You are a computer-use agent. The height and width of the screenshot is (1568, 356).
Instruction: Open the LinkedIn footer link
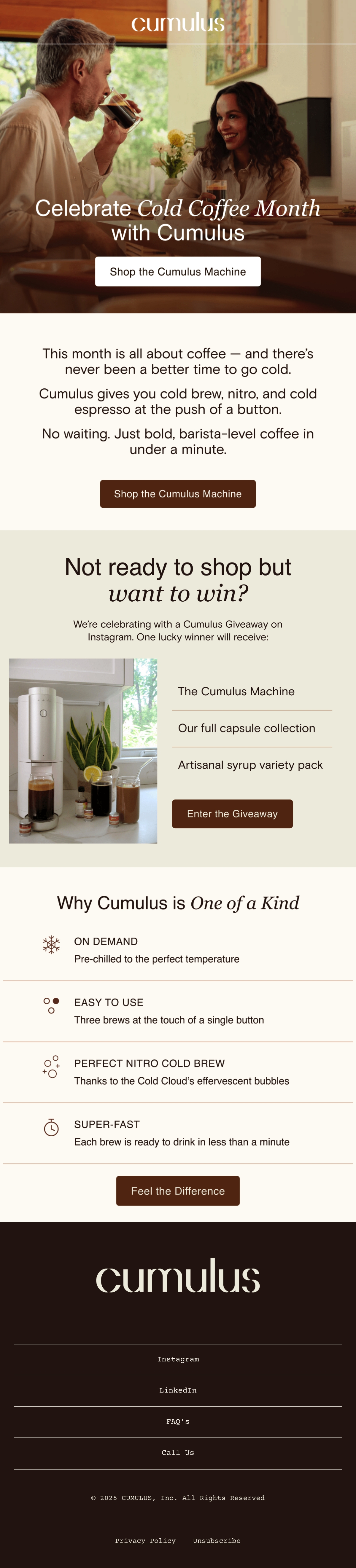[x=178, y=1390]
